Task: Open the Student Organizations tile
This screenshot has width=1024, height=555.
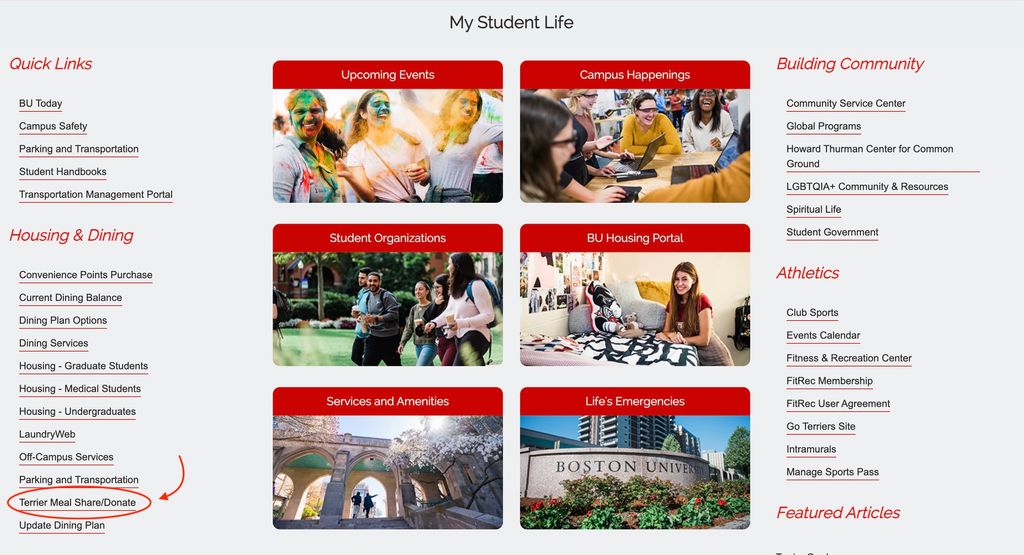Action: [387, 295]
